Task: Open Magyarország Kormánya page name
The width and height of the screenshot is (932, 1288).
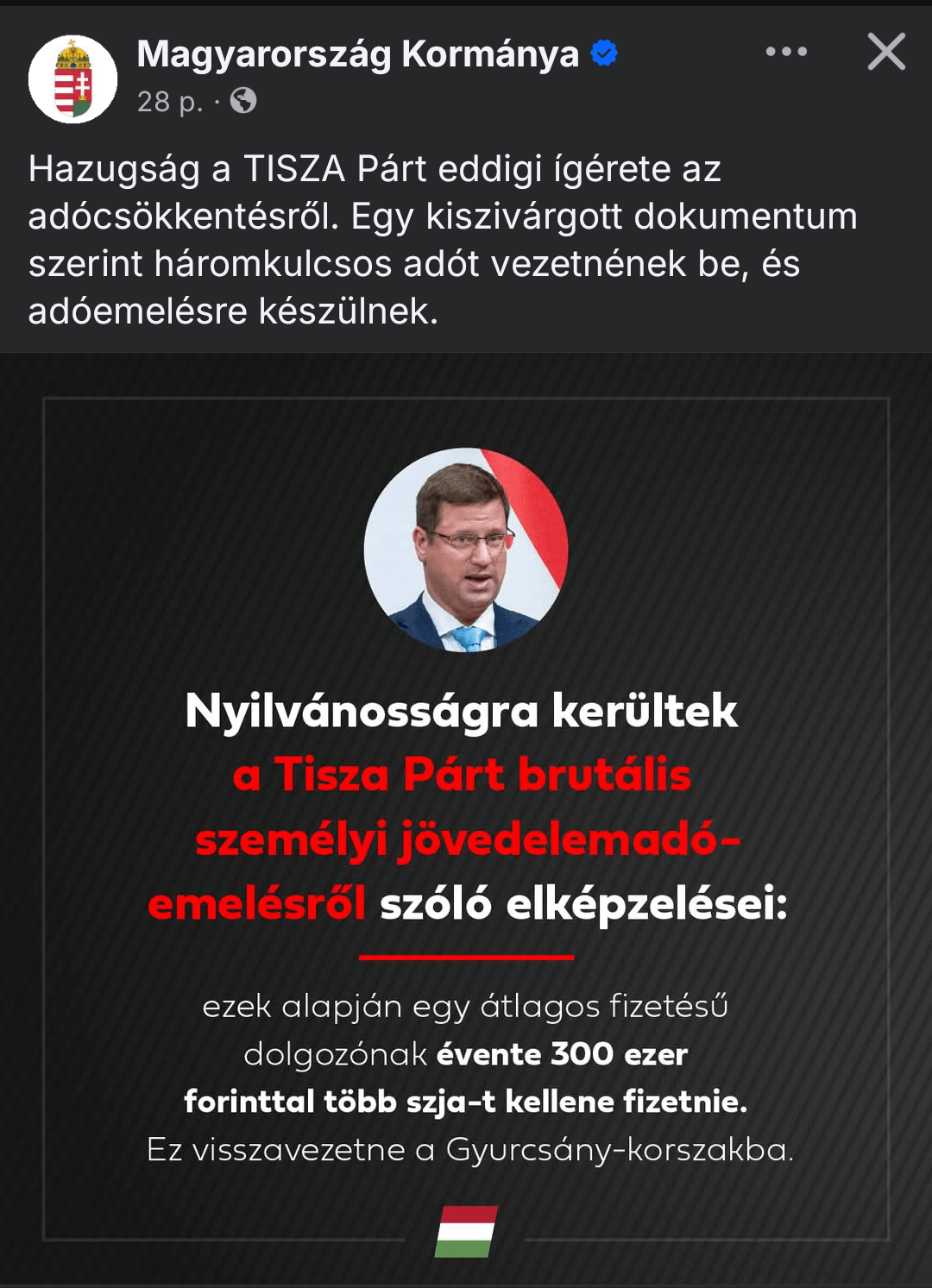Action: 357,53
